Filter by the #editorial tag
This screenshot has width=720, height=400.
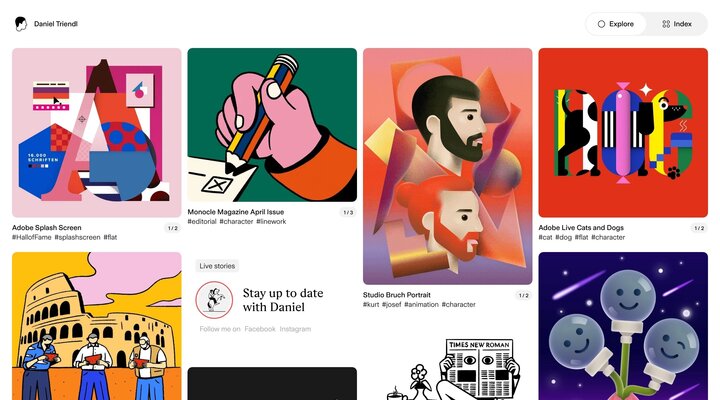coord(203,222)
